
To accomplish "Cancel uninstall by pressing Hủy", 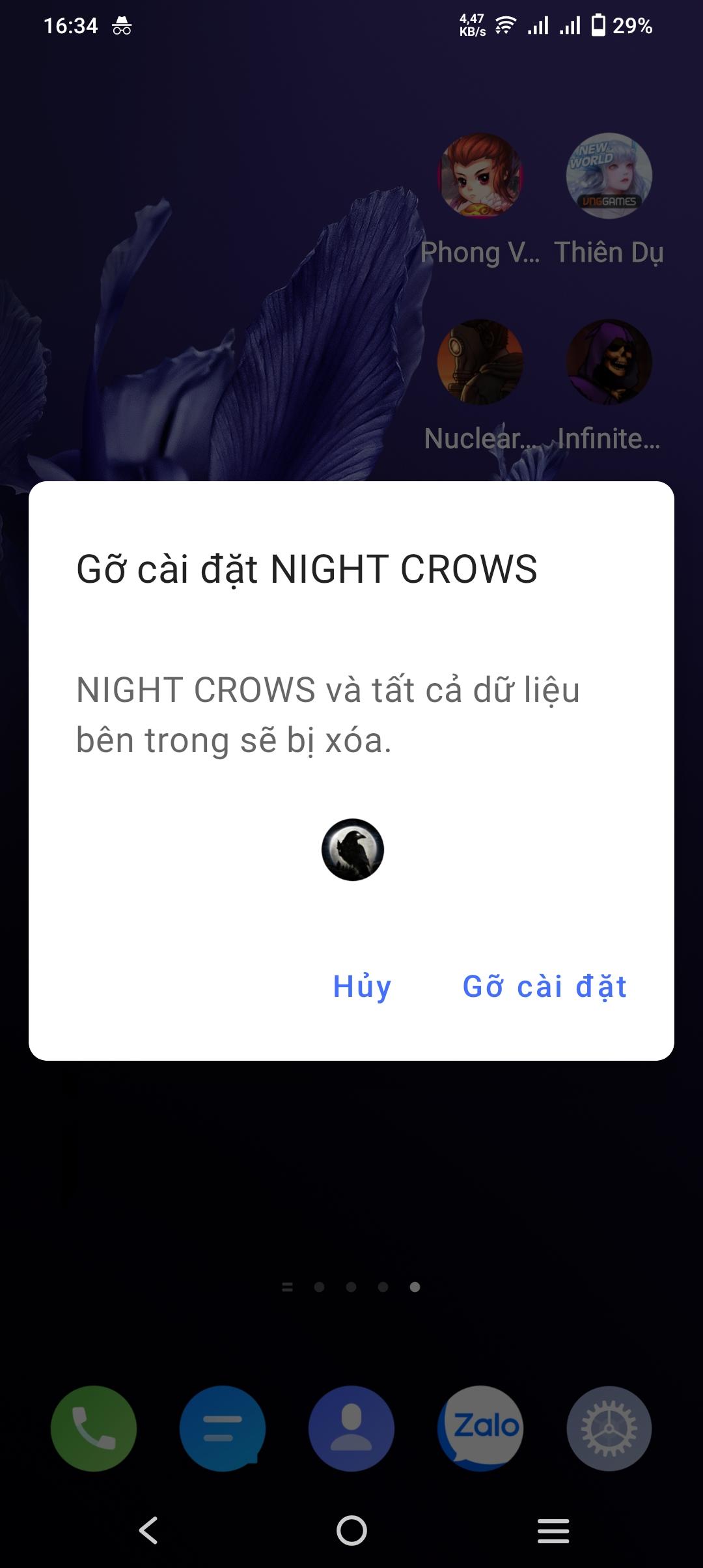I will pyautogui.click(x=360, y=987).
